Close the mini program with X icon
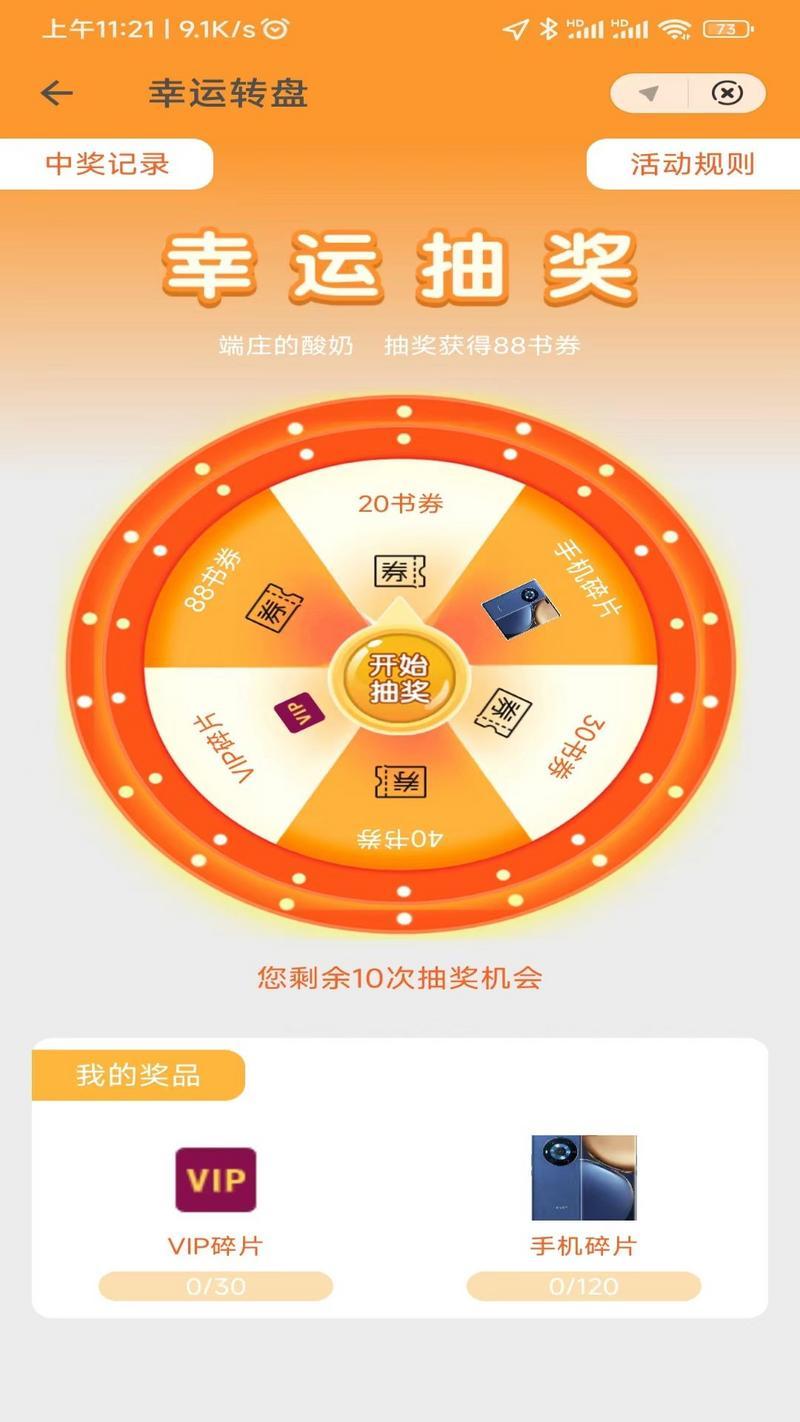Image resolution: width=800 pixels, height=1422 pixels. (x=727, y=94)
